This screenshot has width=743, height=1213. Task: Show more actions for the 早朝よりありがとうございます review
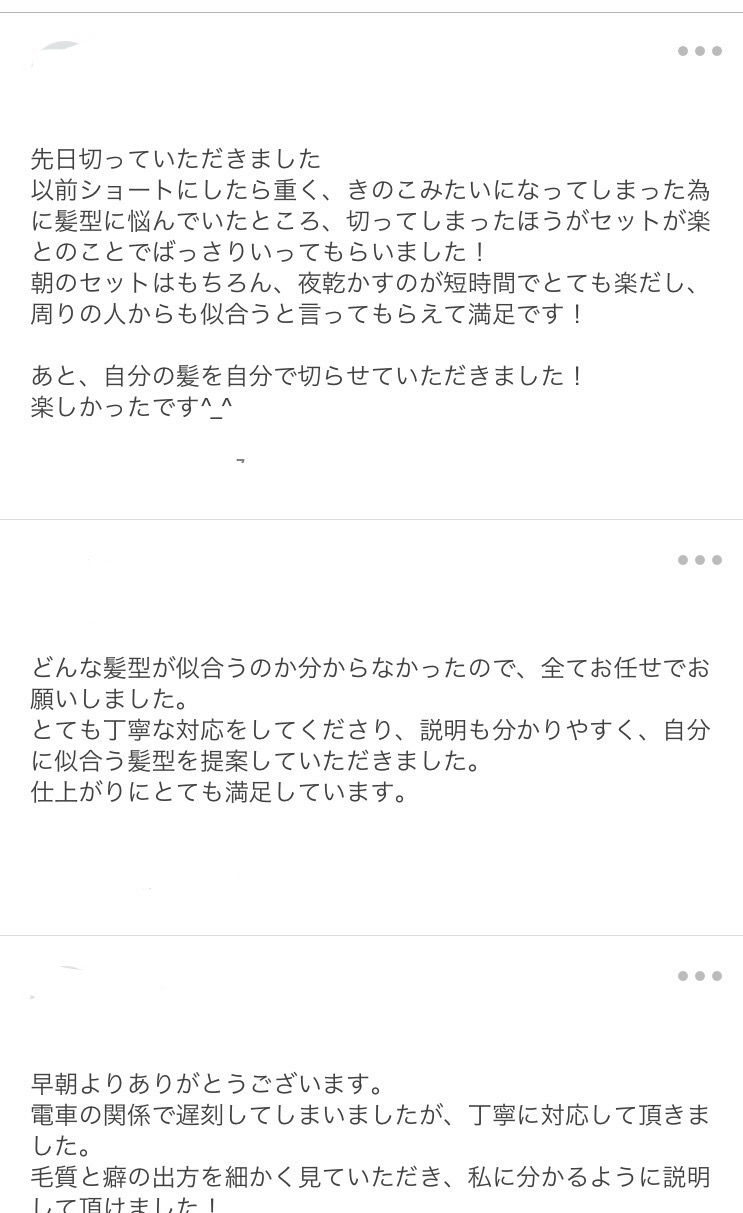click(700, 976)
